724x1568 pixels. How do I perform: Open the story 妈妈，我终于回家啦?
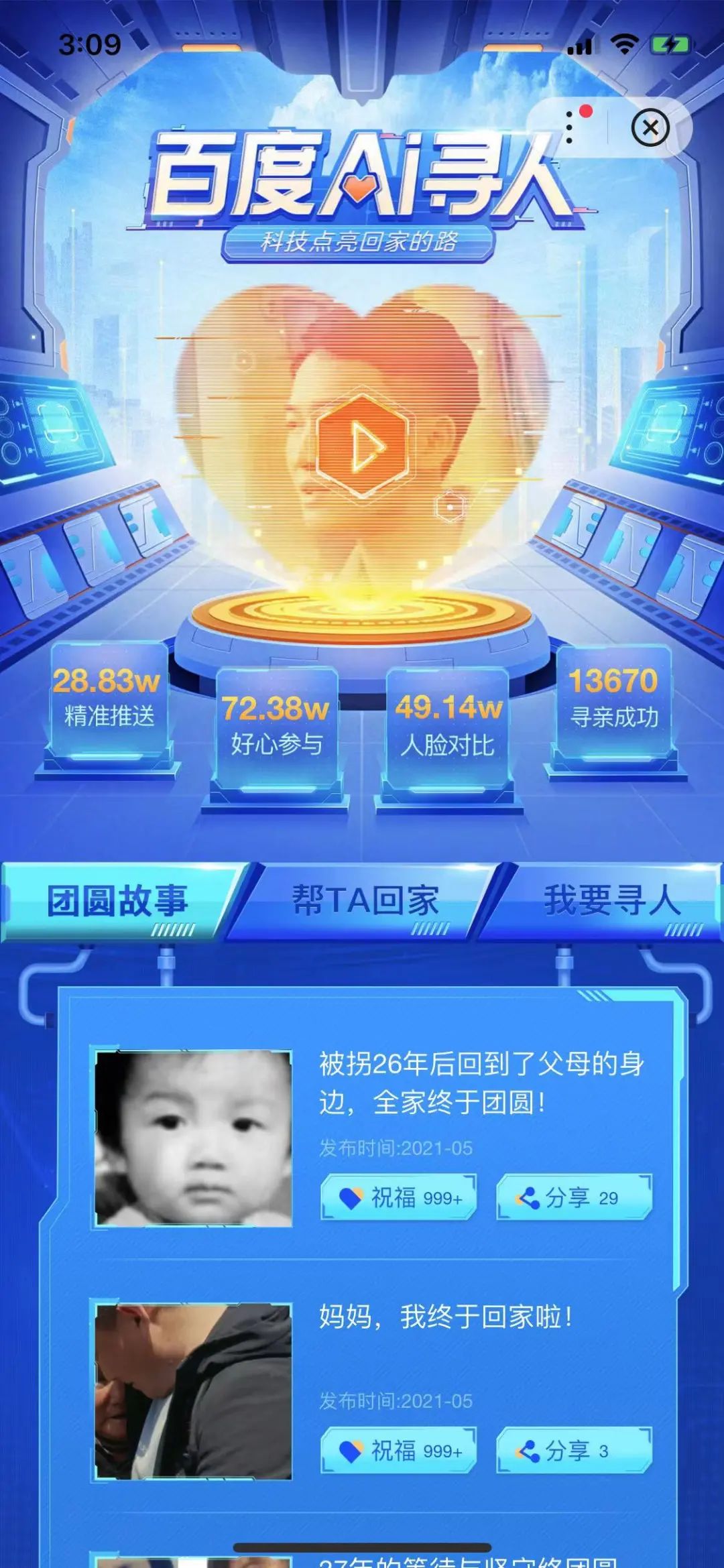click(x=446, y=1317)
